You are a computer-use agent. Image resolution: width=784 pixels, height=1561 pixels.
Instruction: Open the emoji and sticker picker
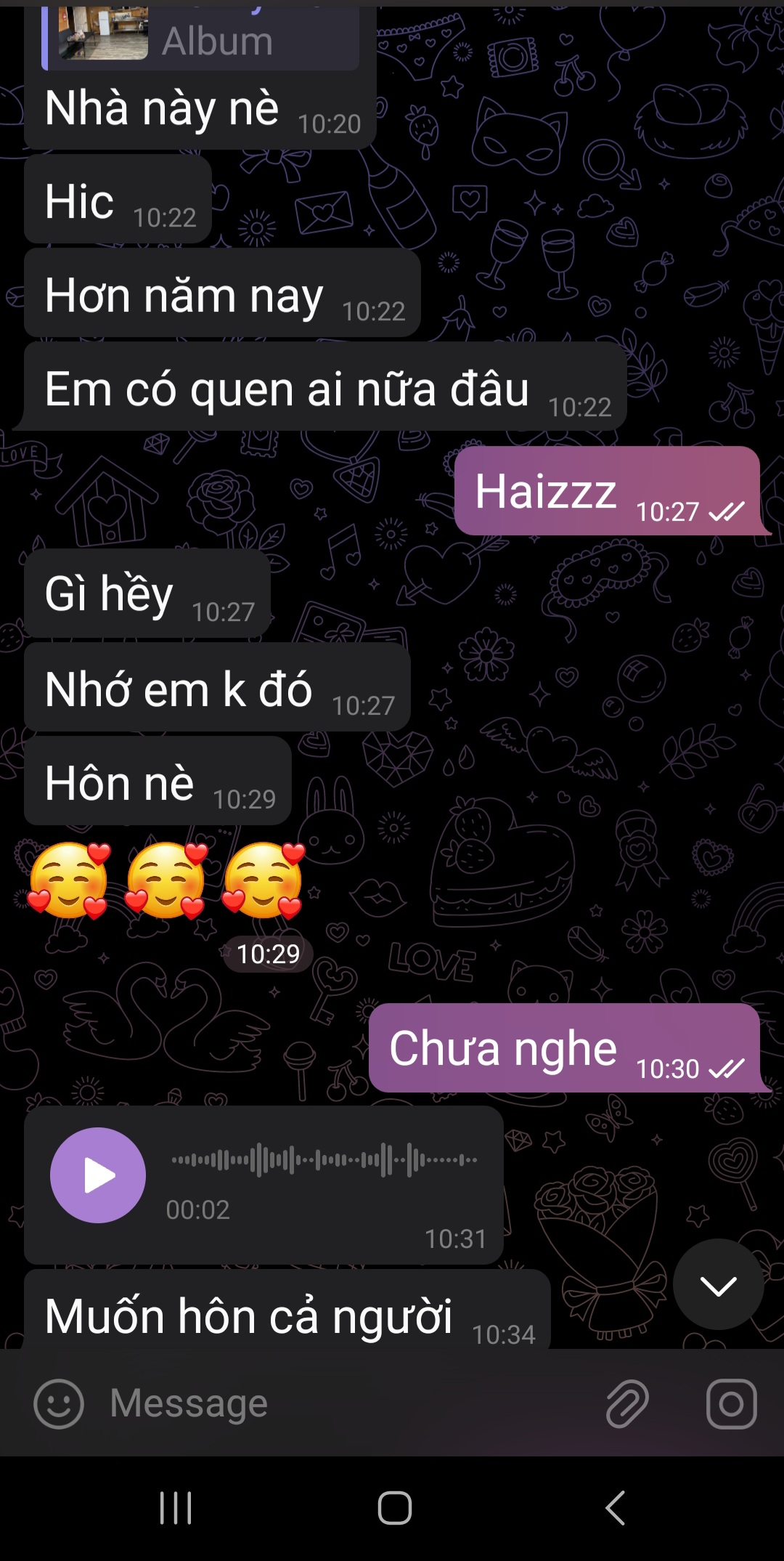(58, 1403)
